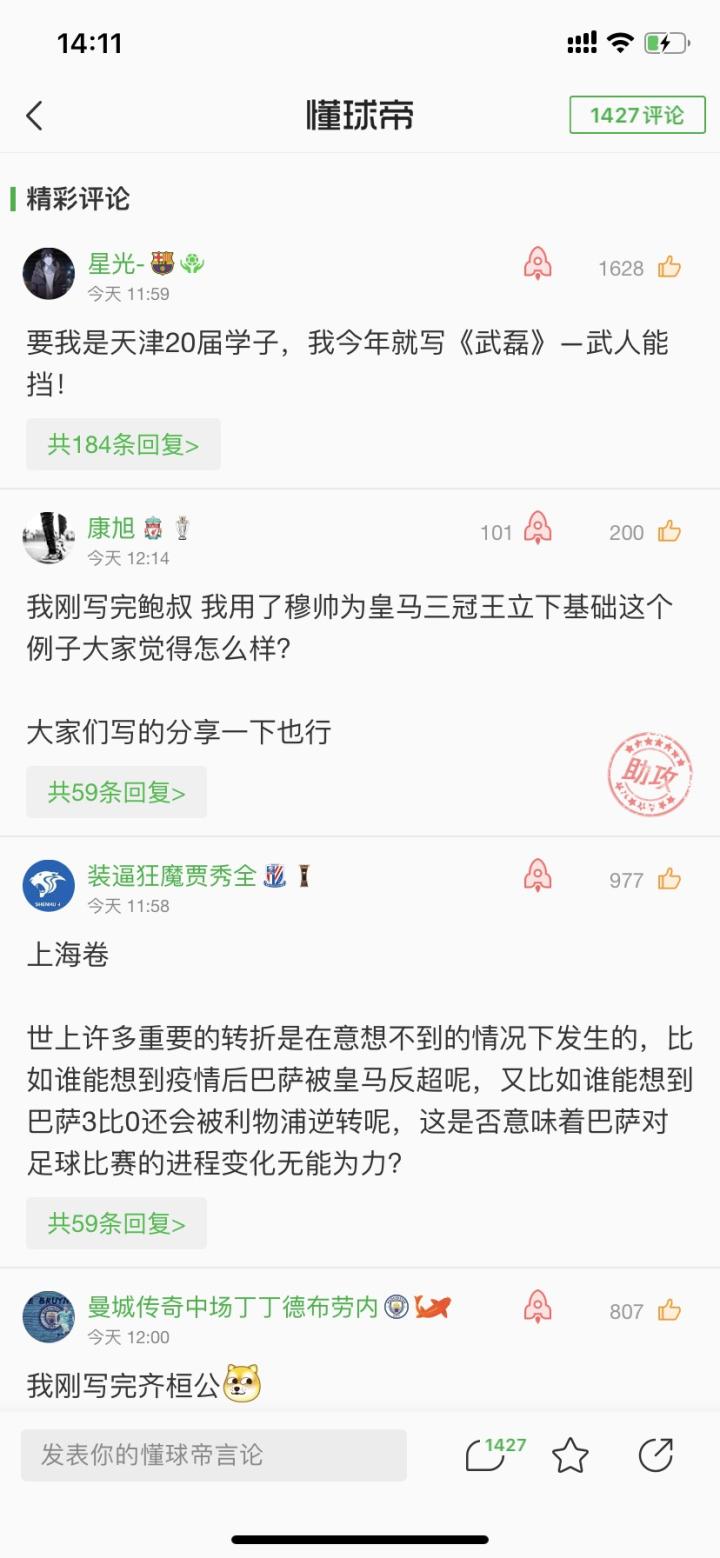
Task: View 共59条回复 under 康旭's comment
Action: (x=116, y=793)
